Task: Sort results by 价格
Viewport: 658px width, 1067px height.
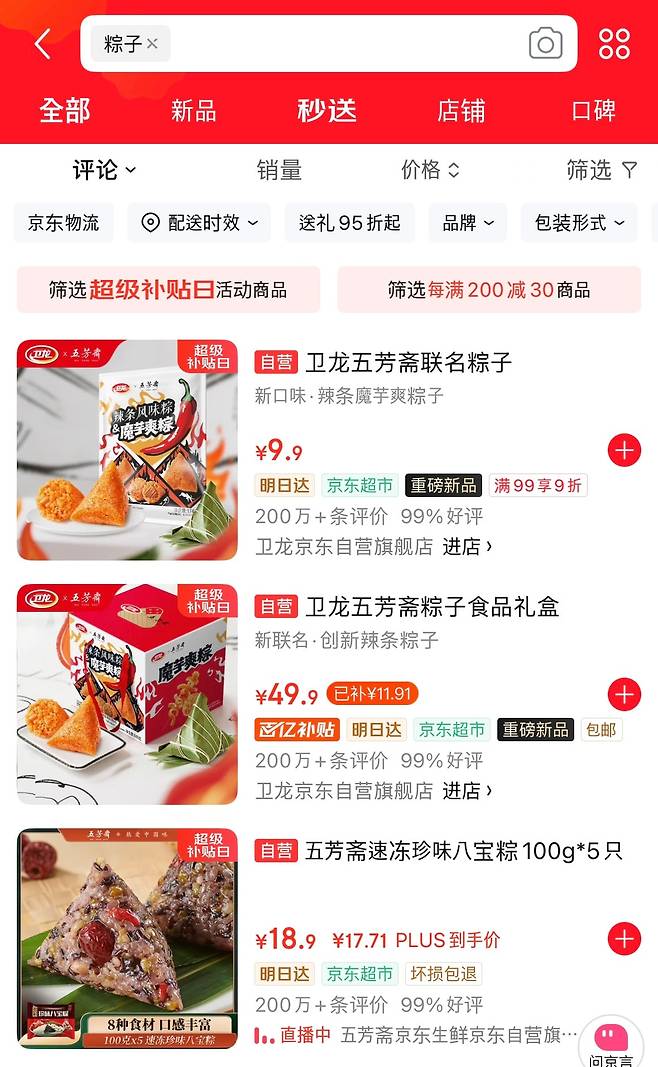Action: pyautogui.click(x=430, y=171)
